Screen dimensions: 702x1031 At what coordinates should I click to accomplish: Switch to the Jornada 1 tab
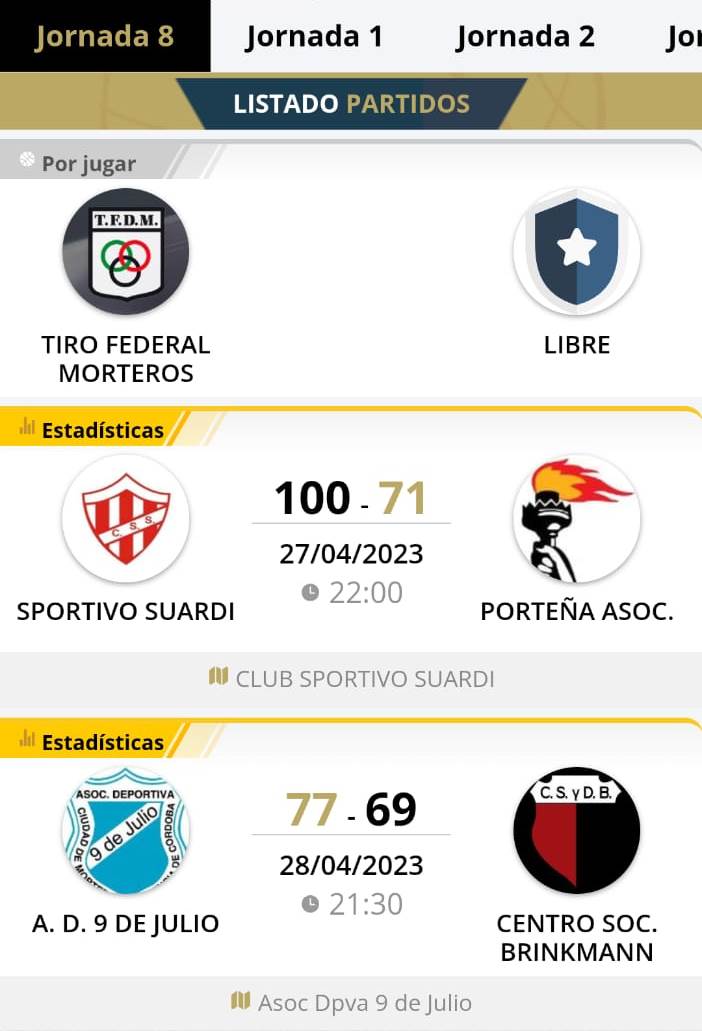click(314, 37)
